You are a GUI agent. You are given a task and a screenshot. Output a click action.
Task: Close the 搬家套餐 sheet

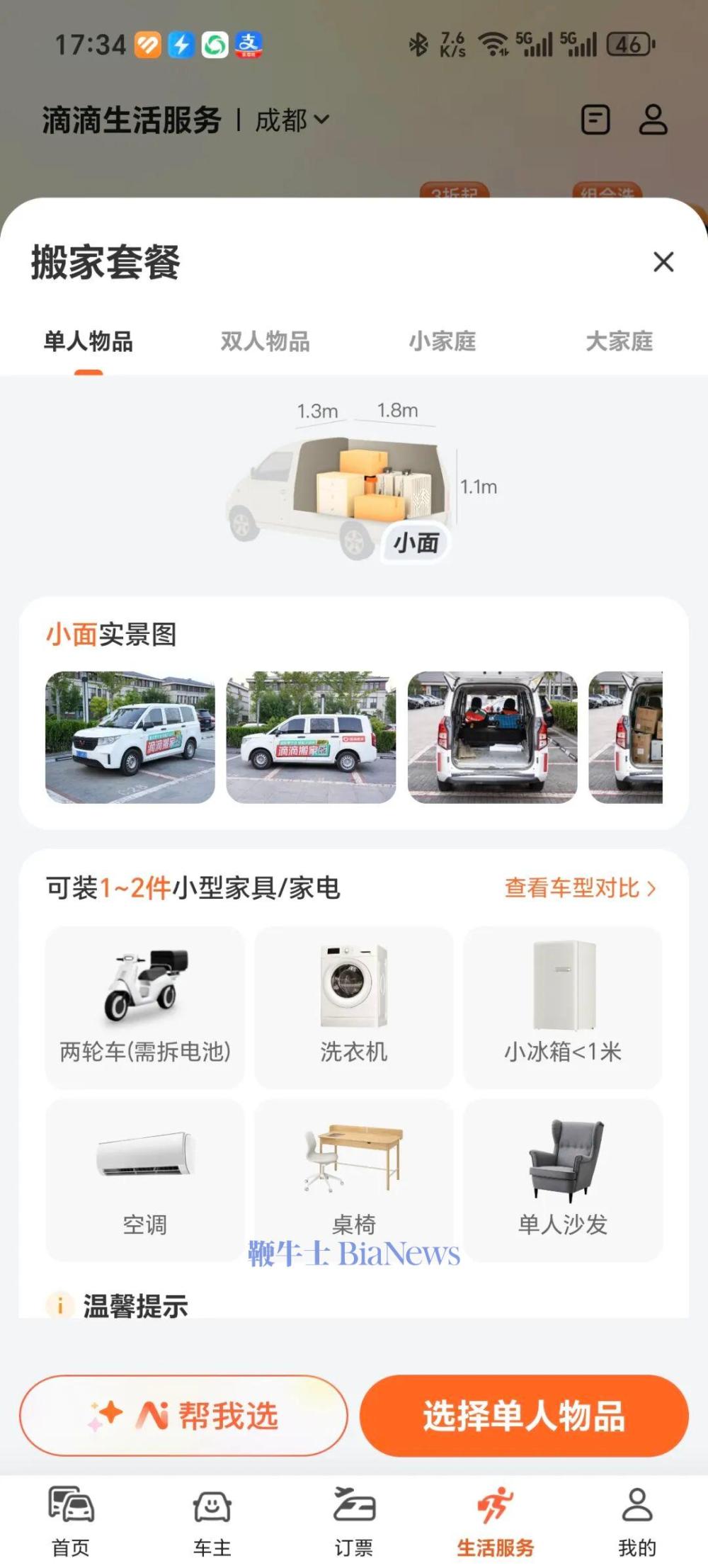pos(663,262)
